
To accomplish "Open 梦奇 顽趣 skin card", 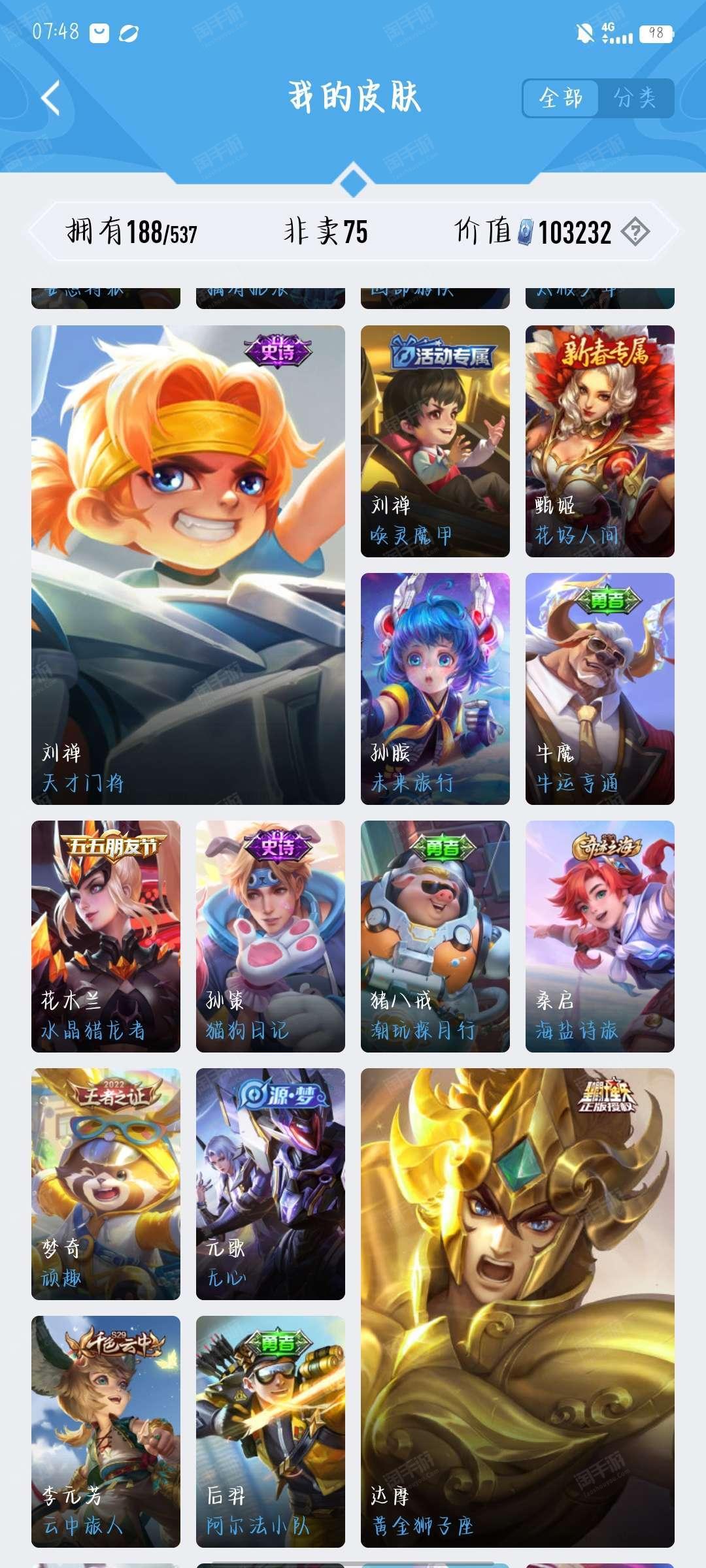I will point(105,1183).
